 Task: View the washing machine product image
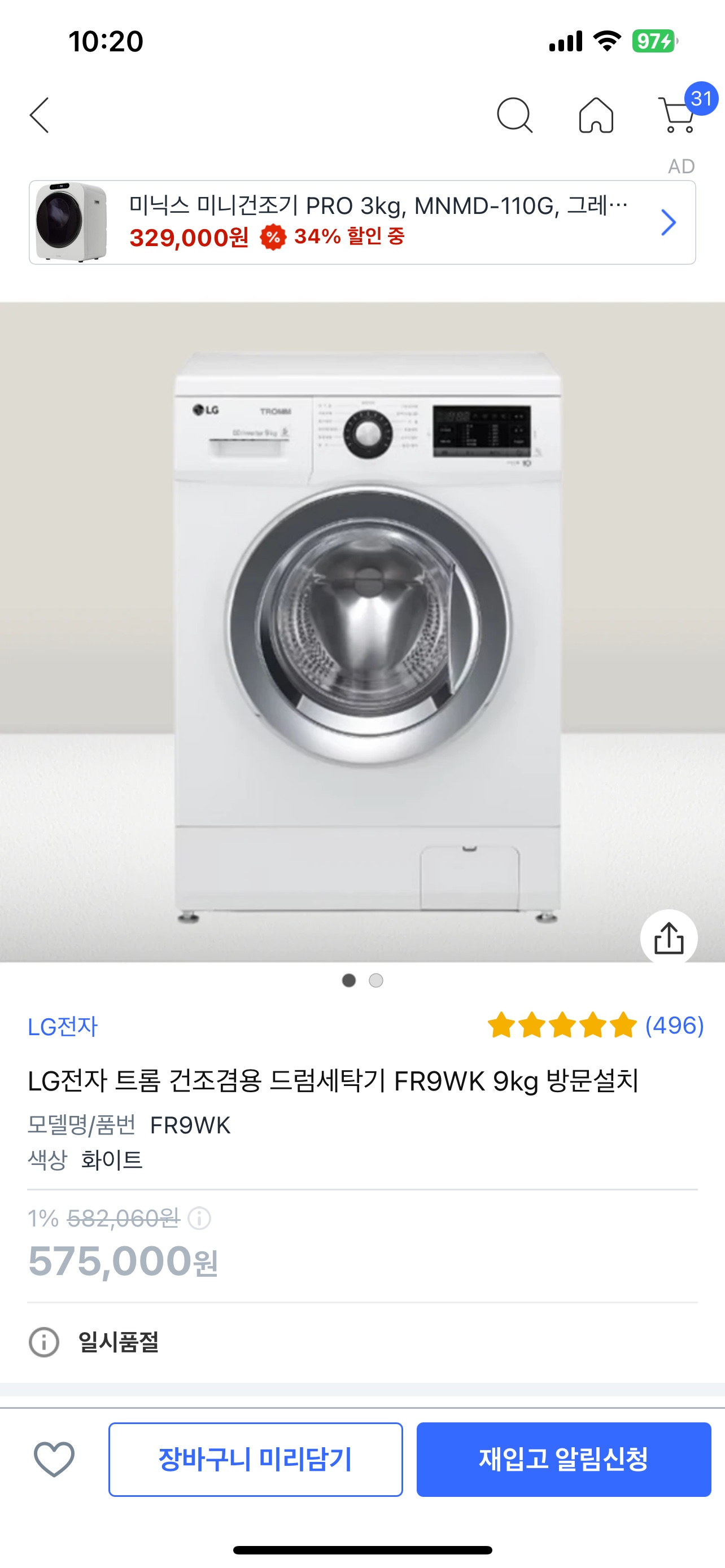point(362,633)
